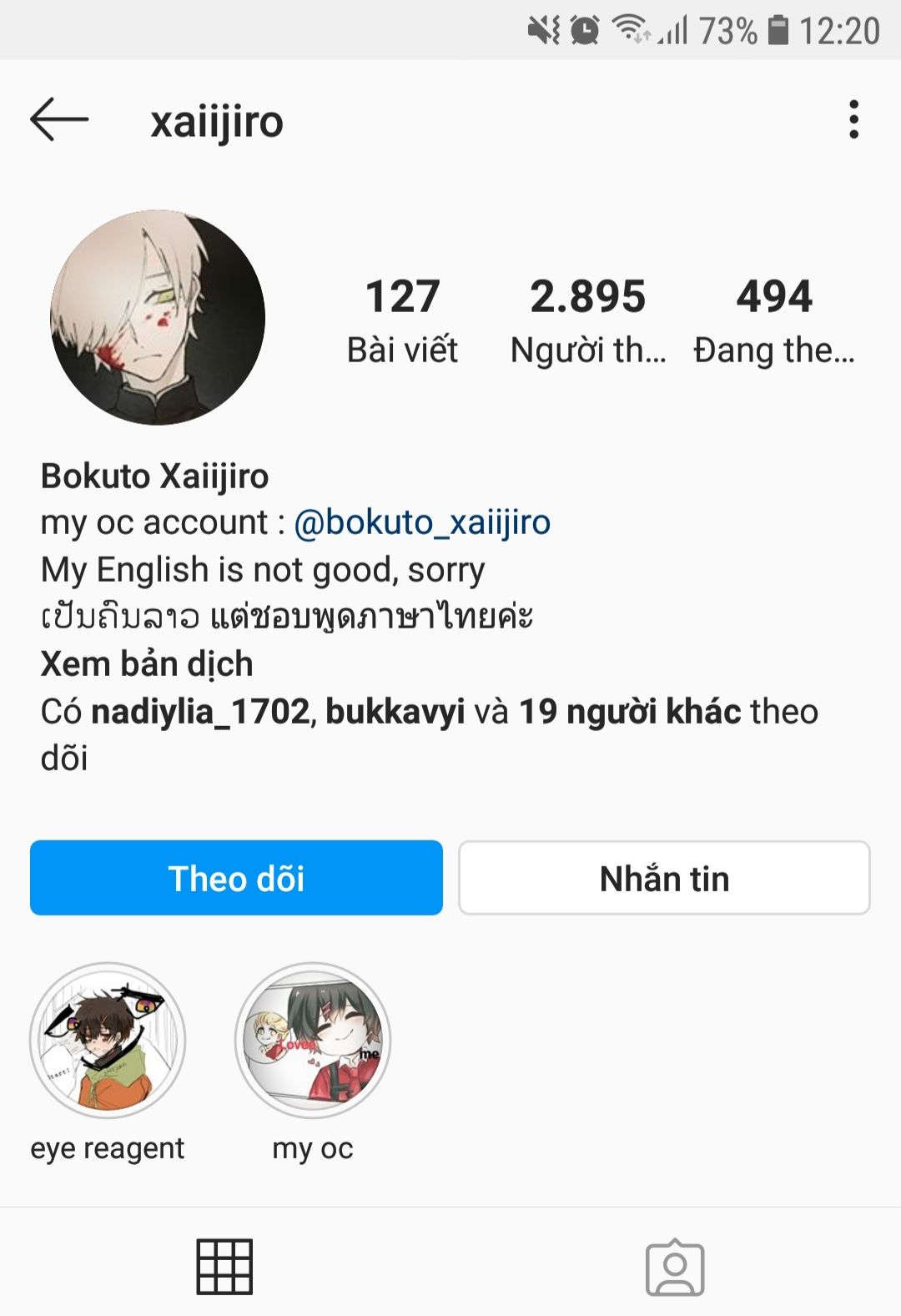
Task: View xaiijiro's profile picture
Action: [158, 317]
